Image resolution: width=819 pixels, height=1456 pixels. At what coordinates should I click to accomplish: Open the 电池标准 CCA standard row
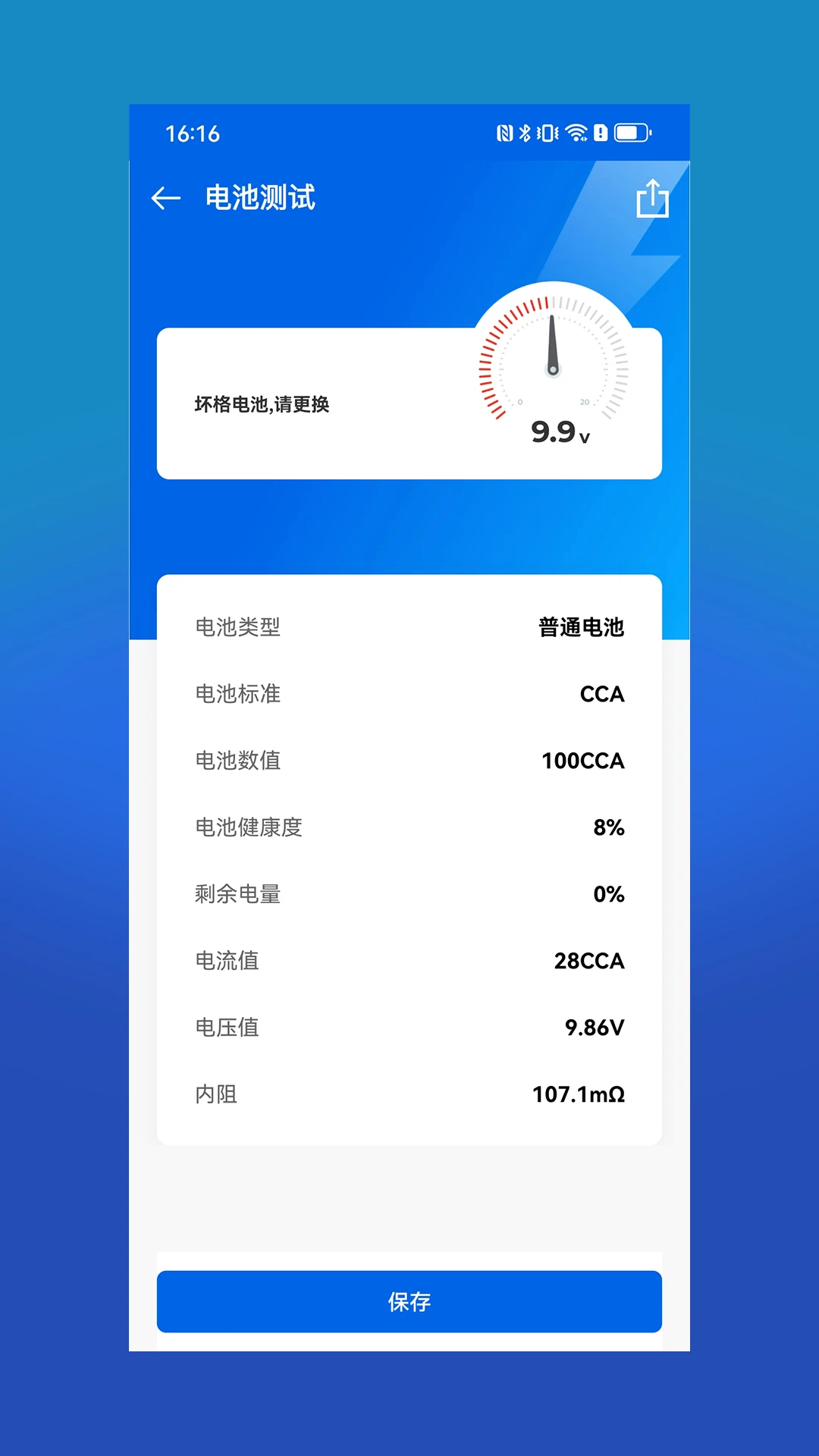[x=409, y=694]
